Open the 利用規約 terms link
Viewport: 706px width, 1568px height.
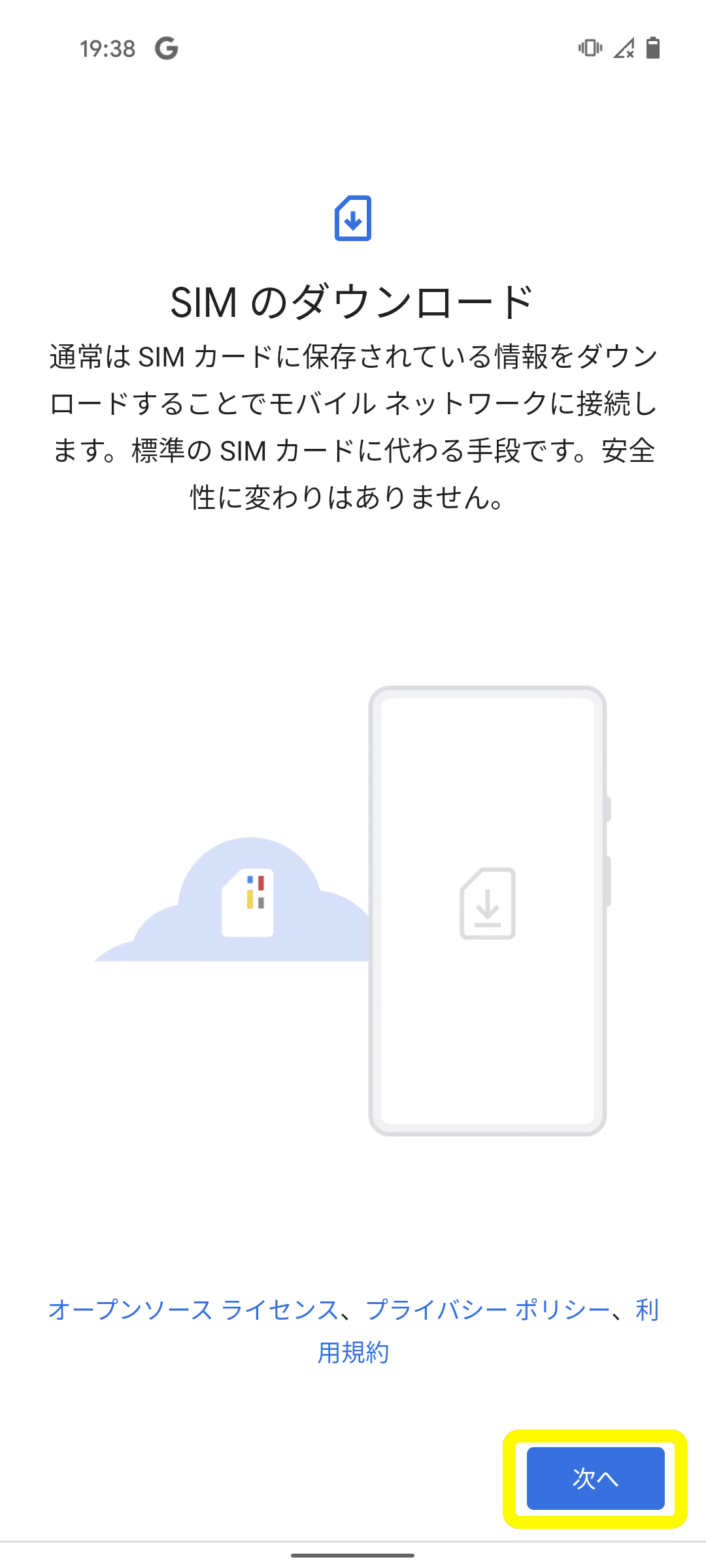(x=354, y=1352)
